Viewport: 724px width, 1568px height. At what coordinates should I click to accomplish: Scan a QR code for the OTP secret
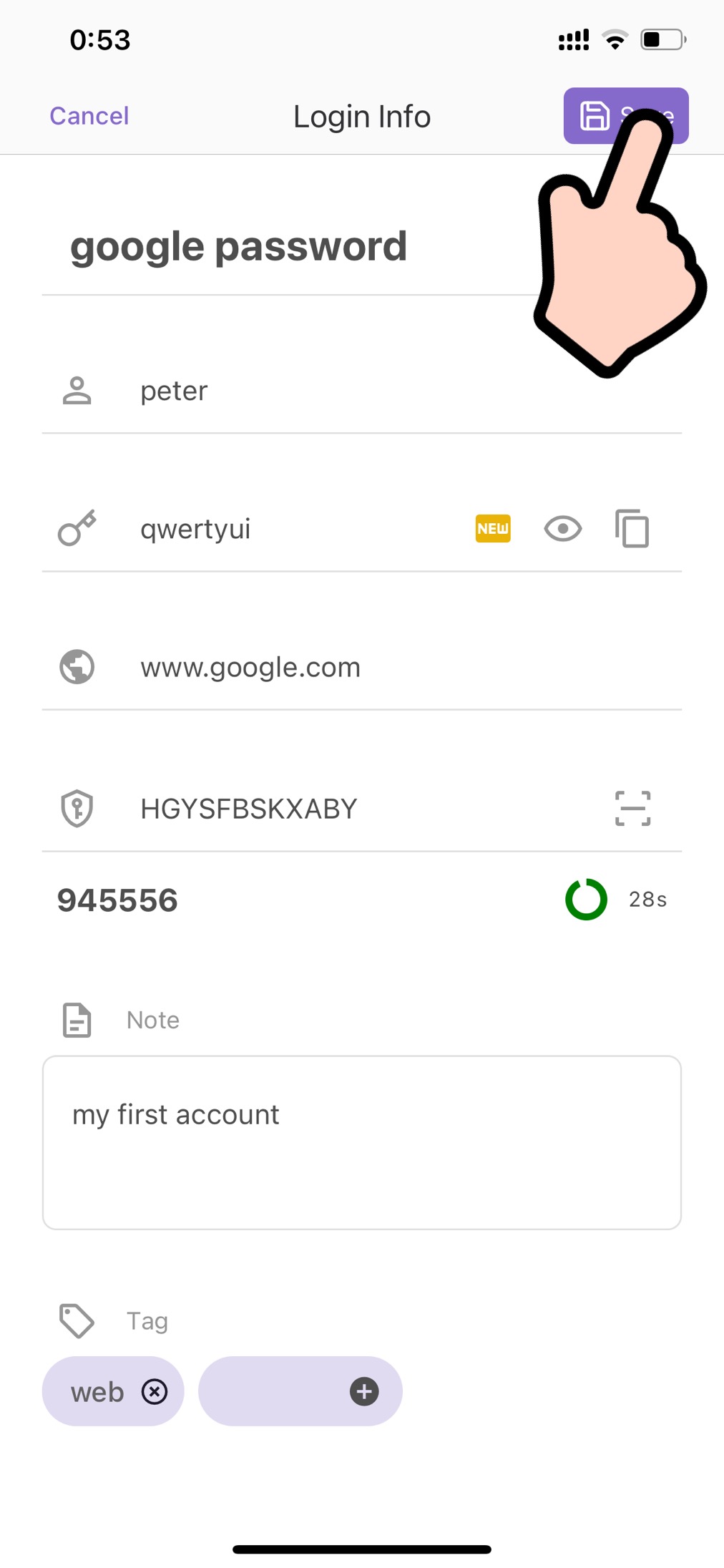[x=632, y=809]
